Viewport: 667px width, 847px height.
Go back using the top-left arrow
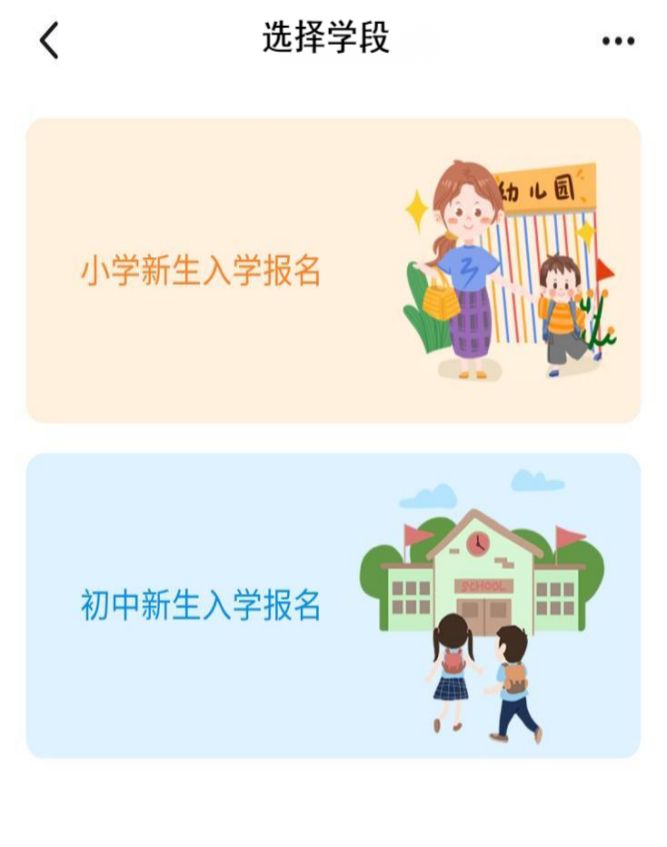coord(49,41)
